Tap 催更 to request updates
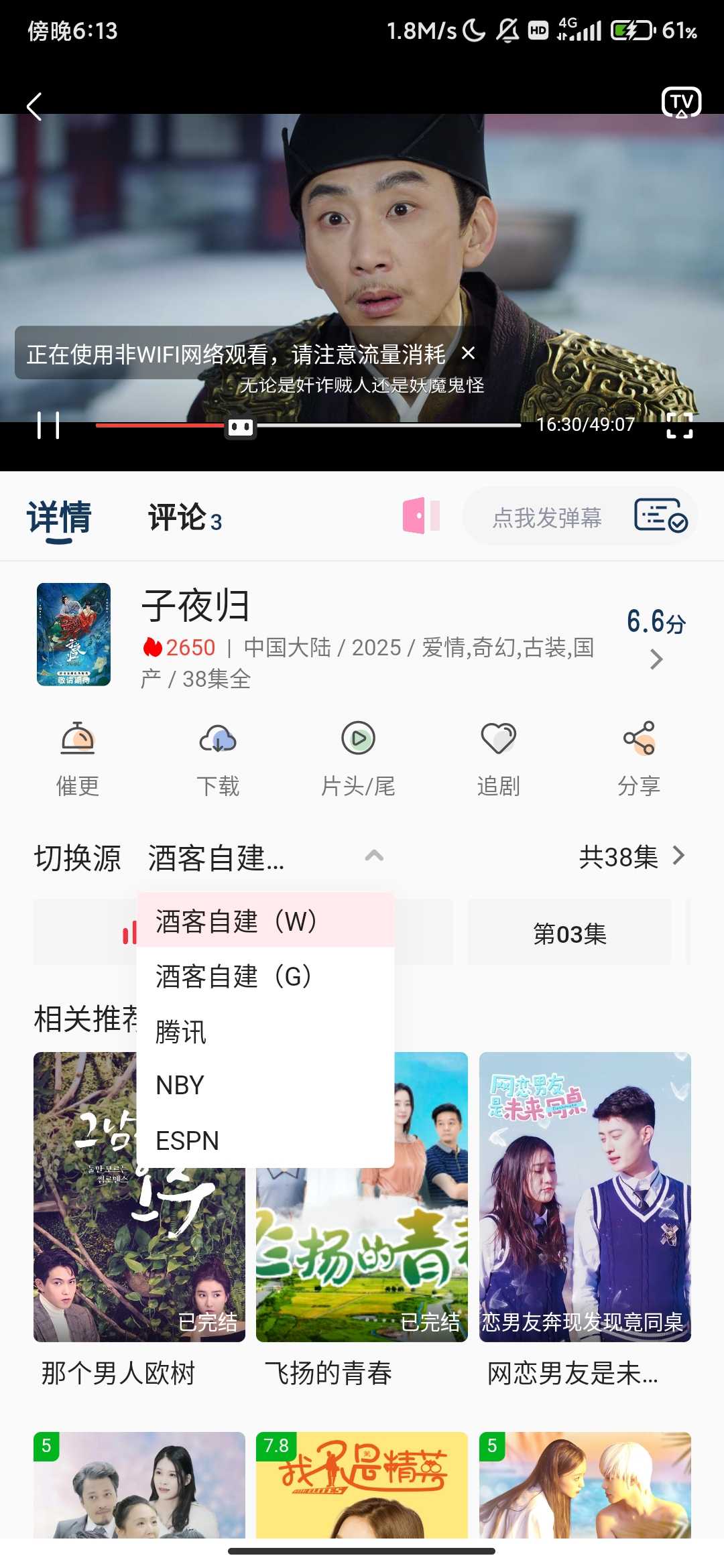Viewport: 724px width, 1568px height. (78, 759)
